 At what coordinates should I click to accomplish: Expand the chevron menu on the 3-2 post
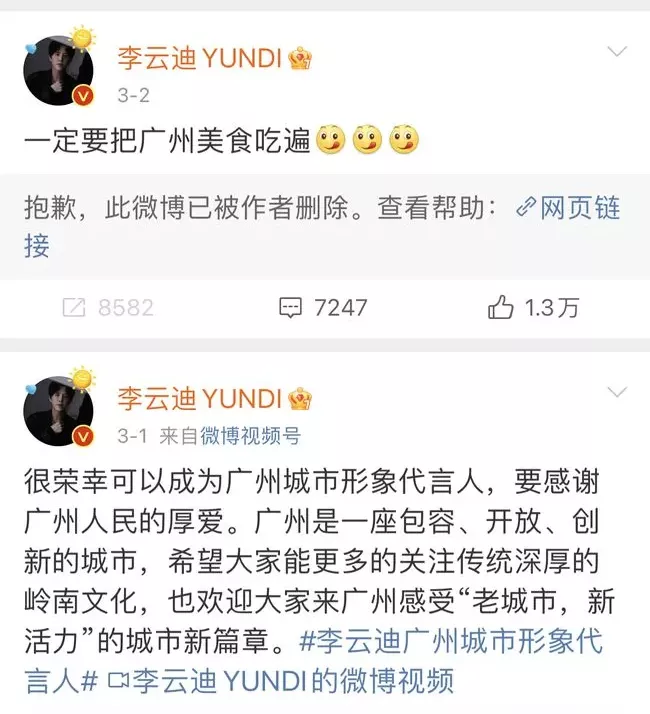point(617,51)
